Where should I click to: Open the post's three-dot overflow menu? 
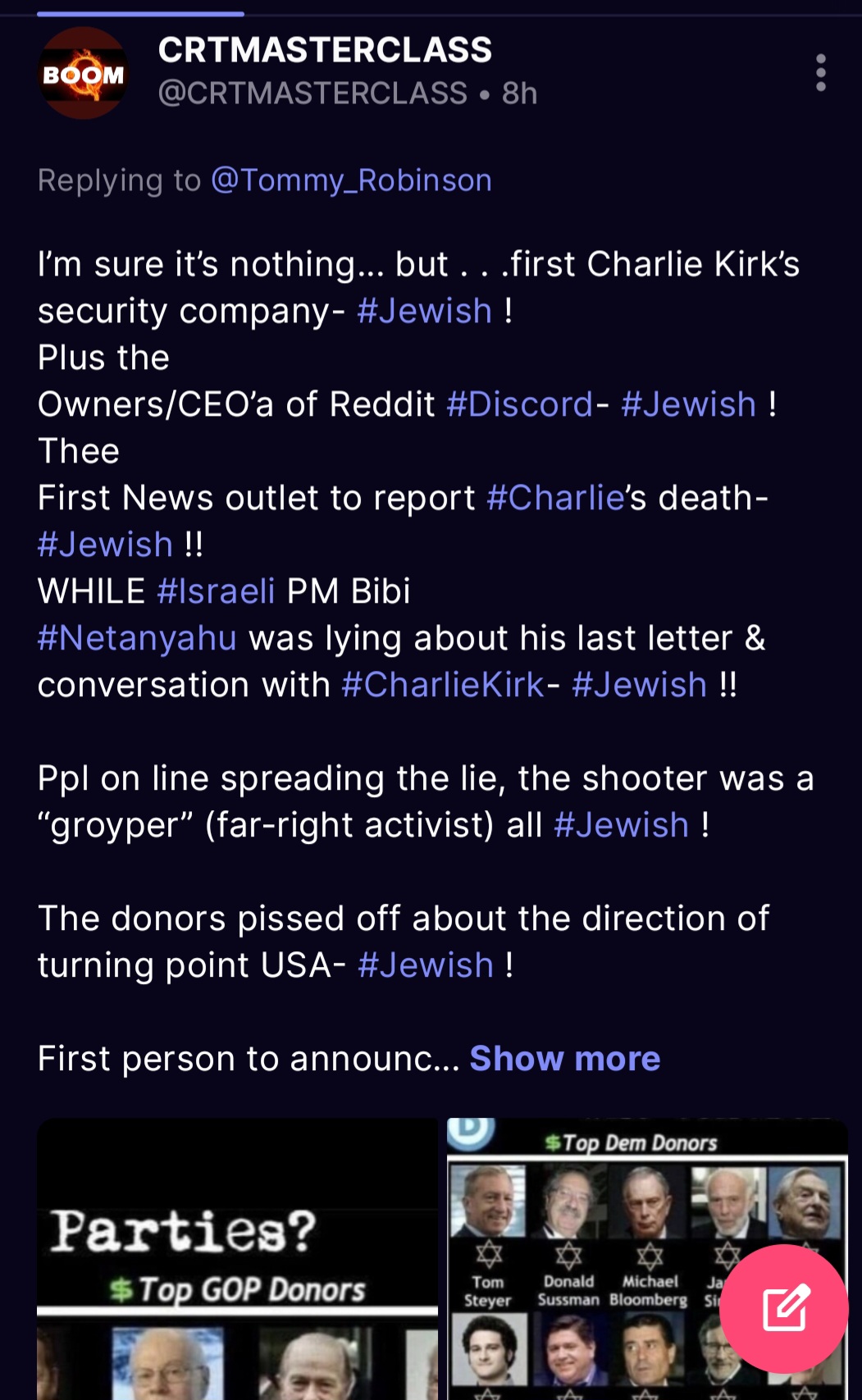(820, 73)
